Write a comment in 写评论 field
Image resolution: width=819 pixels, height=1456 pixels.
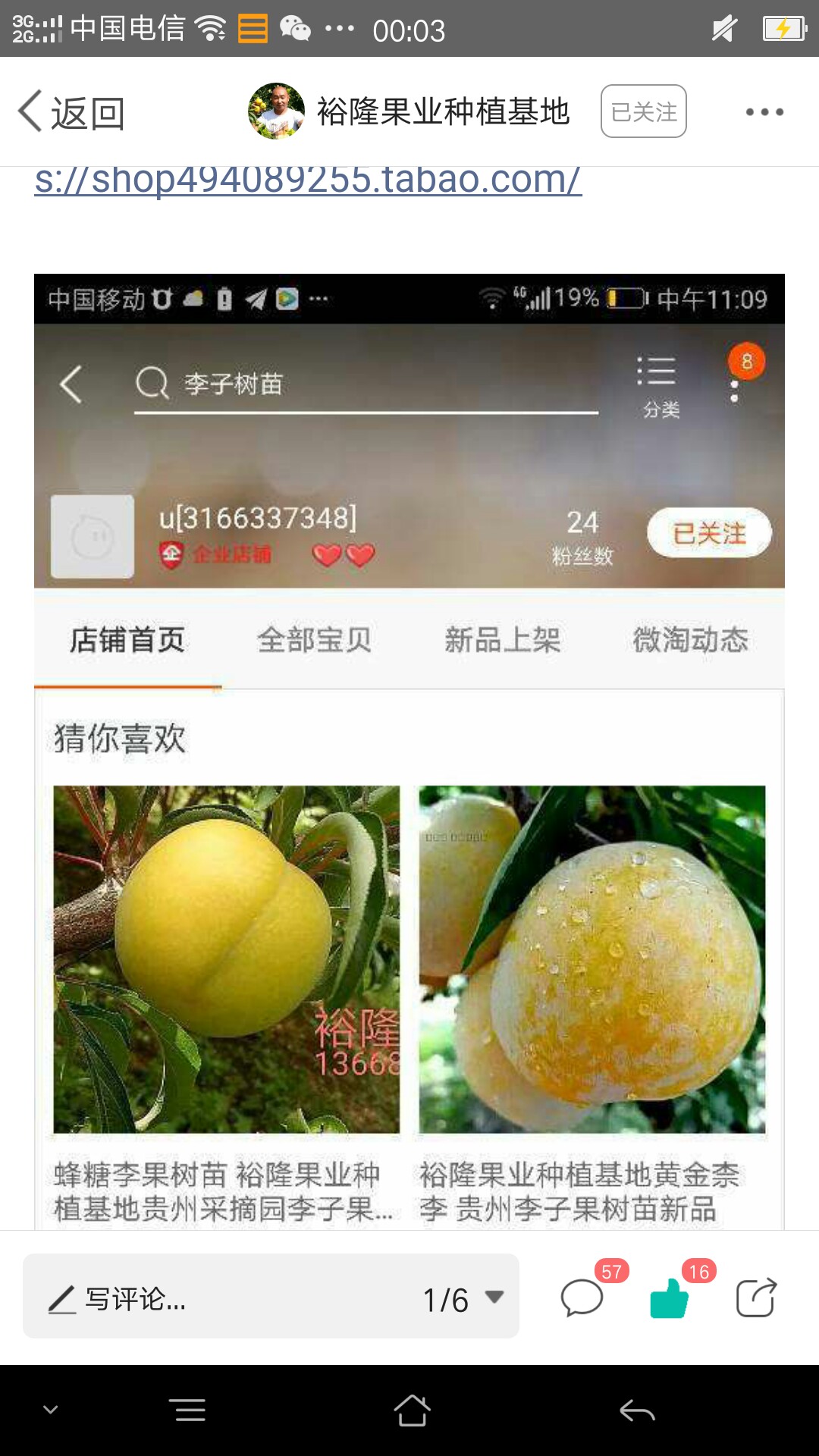(212, 1299)
